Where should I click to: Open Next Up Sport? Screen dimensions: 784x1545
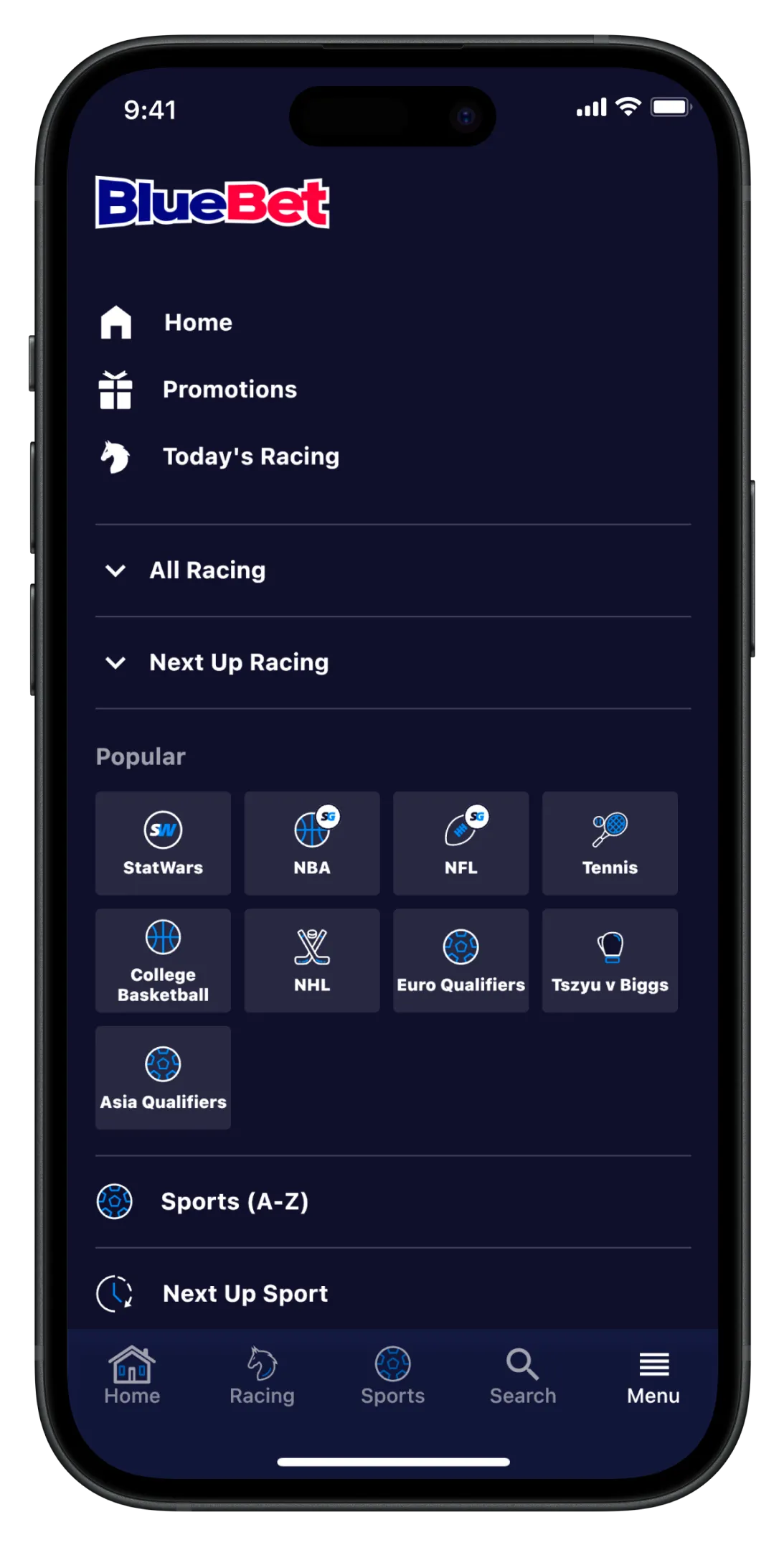(x=244, y=1294)
